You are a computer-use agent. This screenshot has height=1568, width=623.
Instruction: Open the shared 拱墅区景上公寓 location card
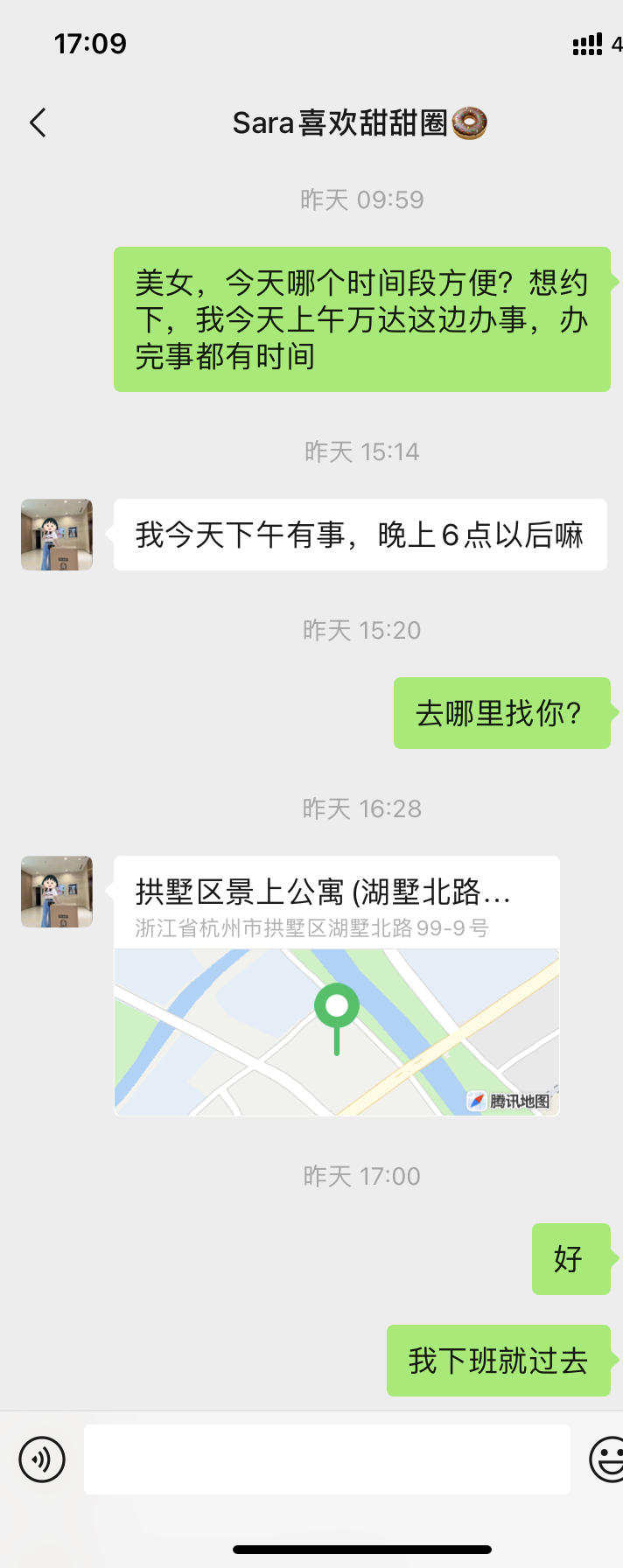tap(337, 985)
